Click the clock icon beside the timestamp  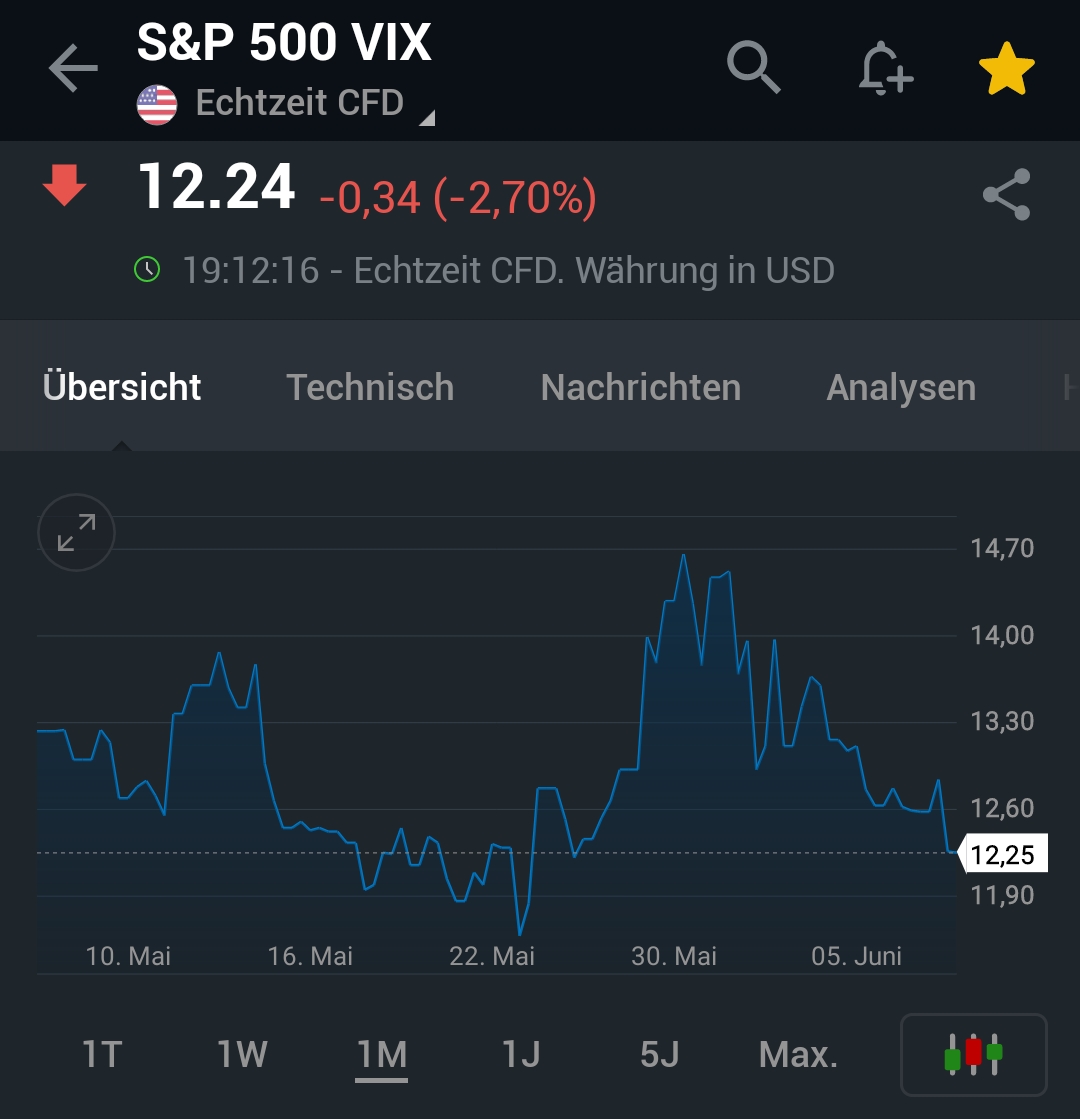[x=148, y=269]
